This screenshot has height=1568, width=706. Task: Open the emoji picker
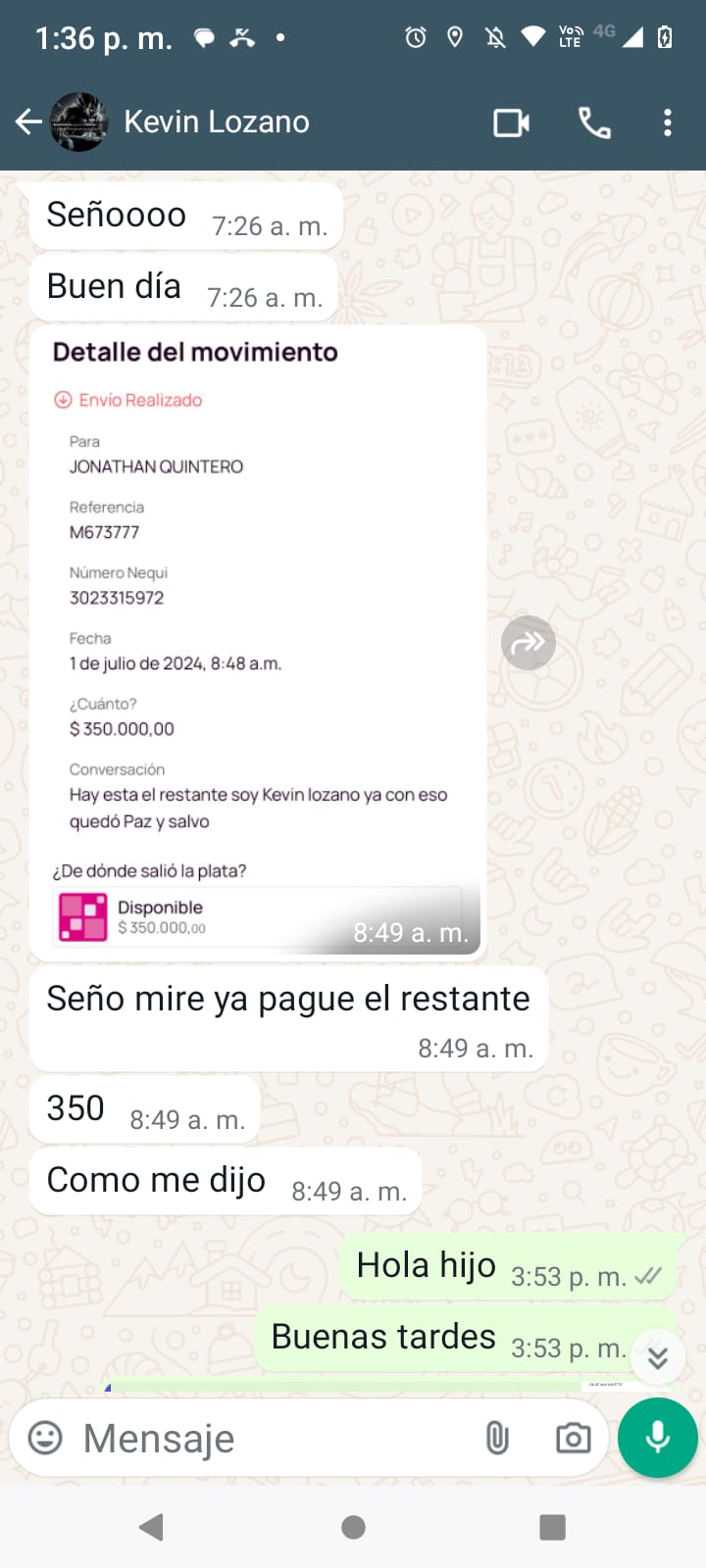(x=45, y=1438)
